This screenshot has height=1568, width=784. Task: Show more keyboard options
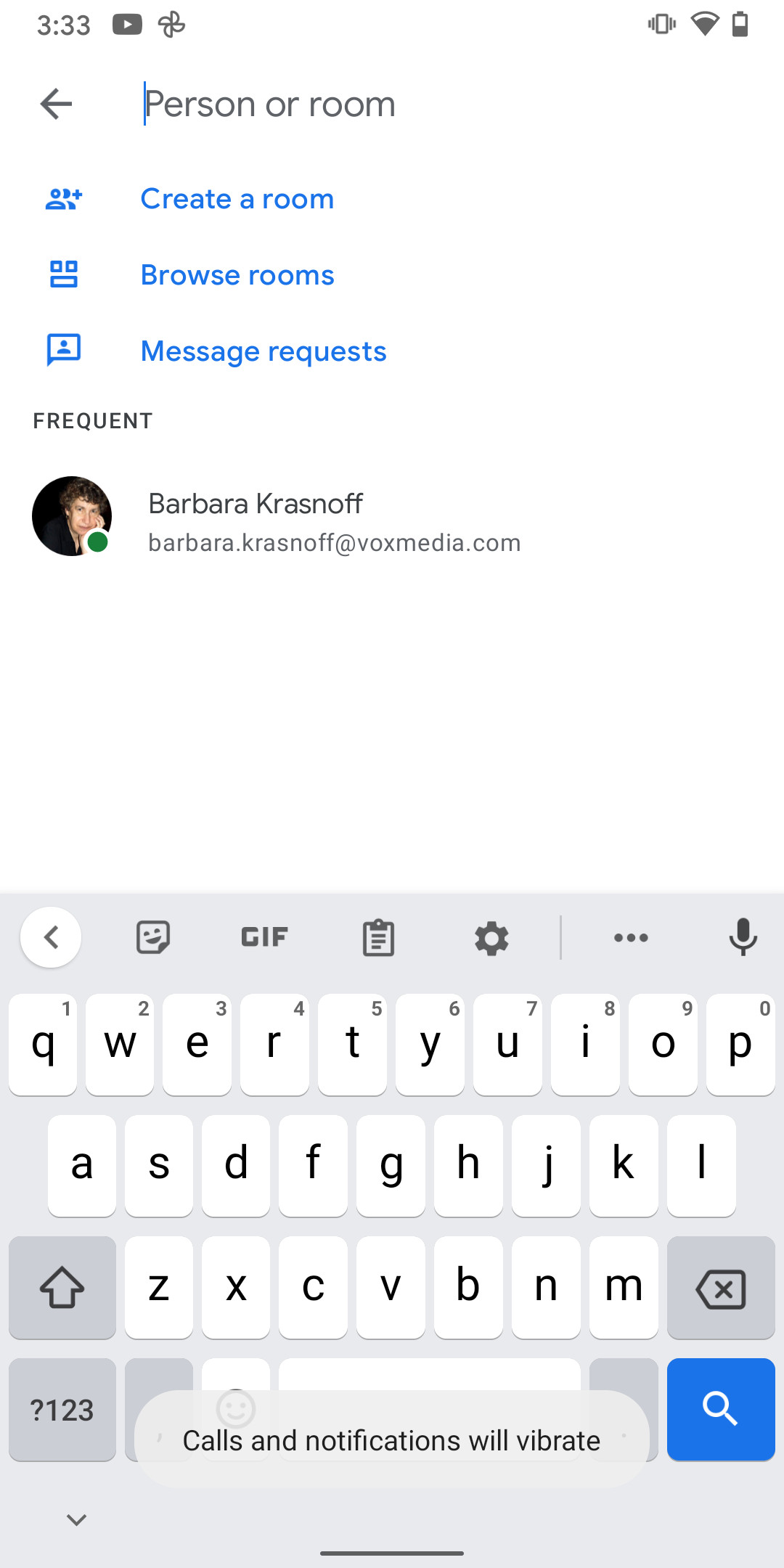[x=631, y=937]
